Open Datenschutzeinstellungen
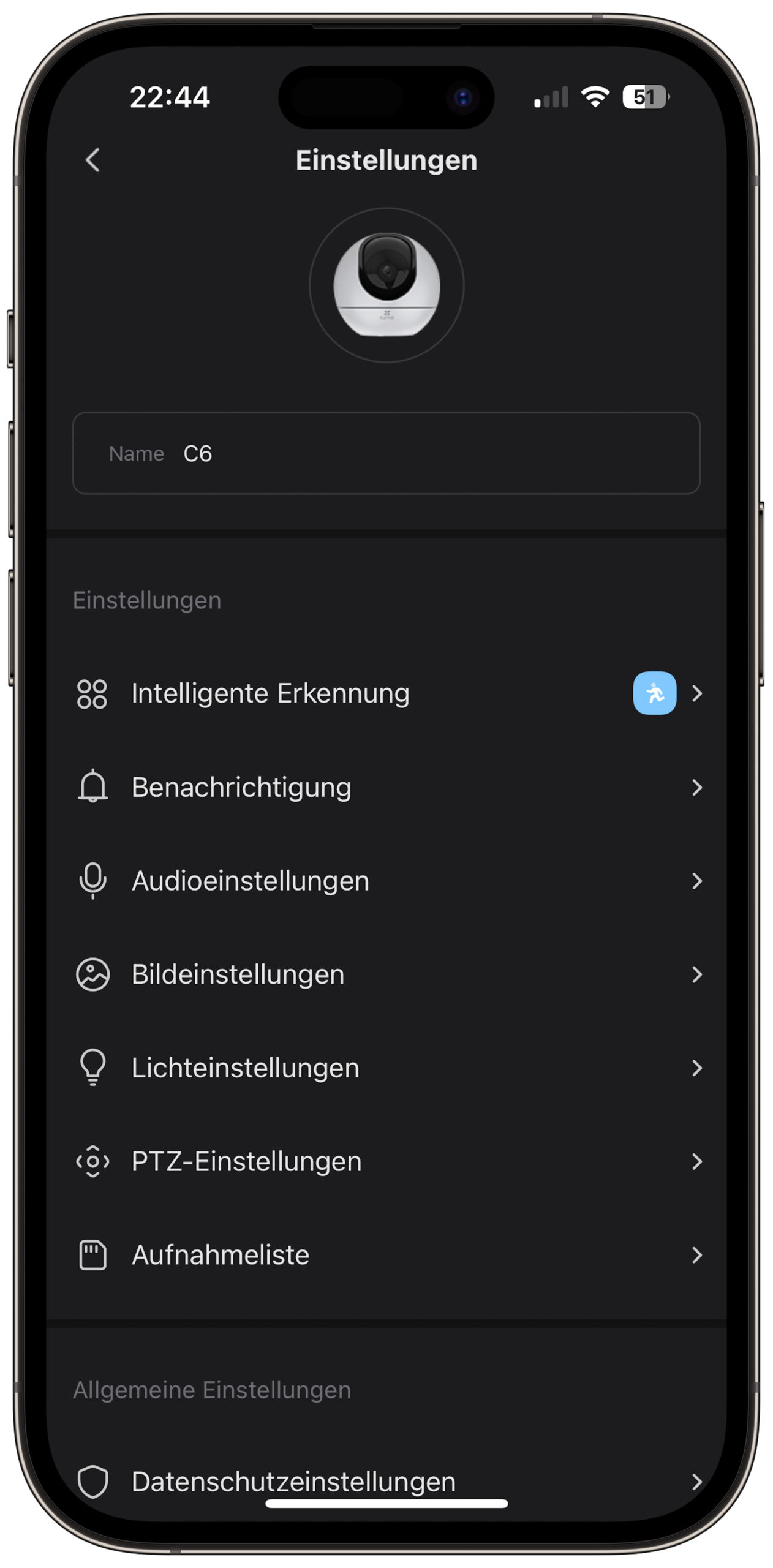Image resolution: width=773 pixels, height=1568 pixels. click(386, 1482)
